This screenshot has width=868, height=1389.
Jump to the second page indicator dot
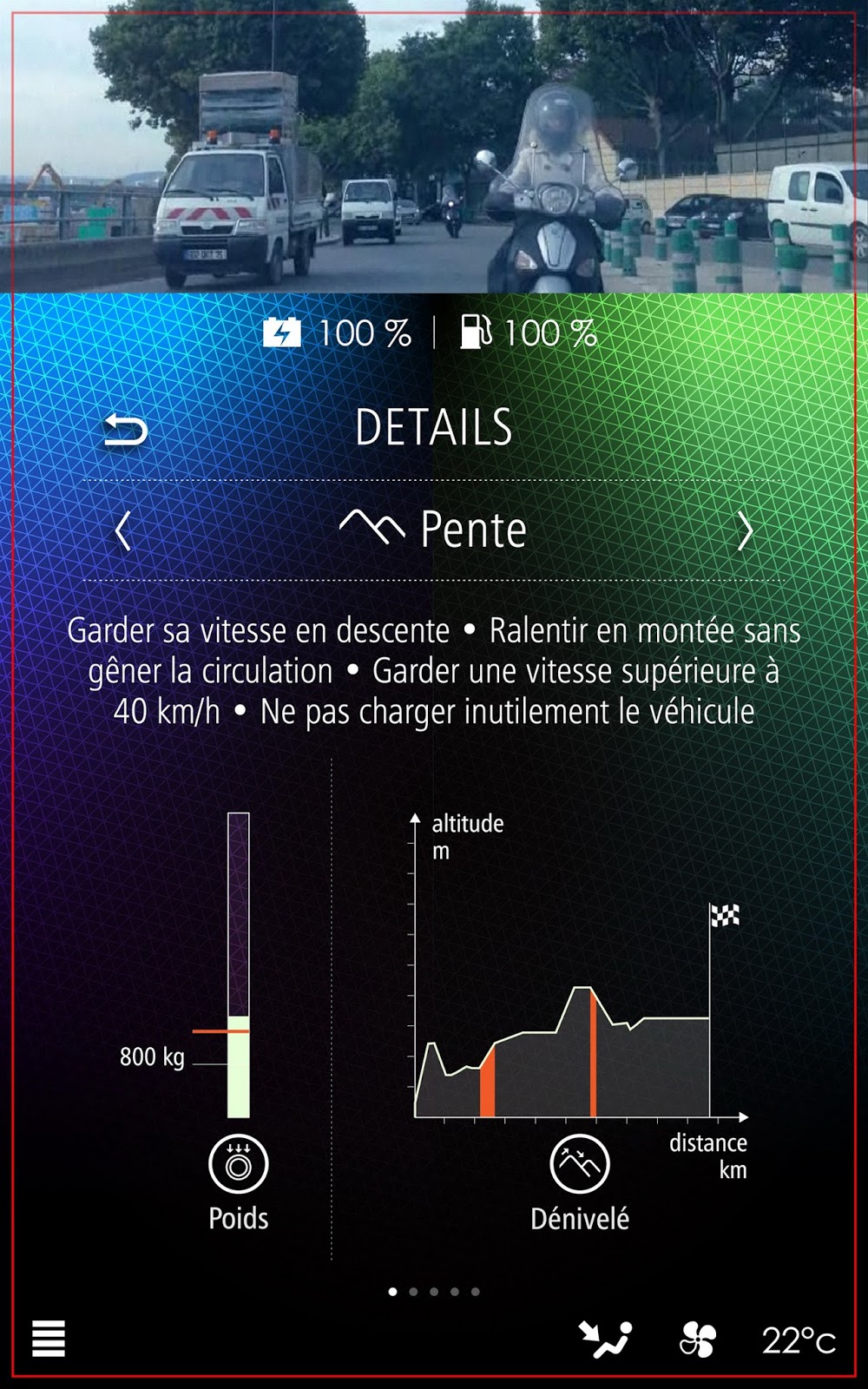pos(413,1292)
